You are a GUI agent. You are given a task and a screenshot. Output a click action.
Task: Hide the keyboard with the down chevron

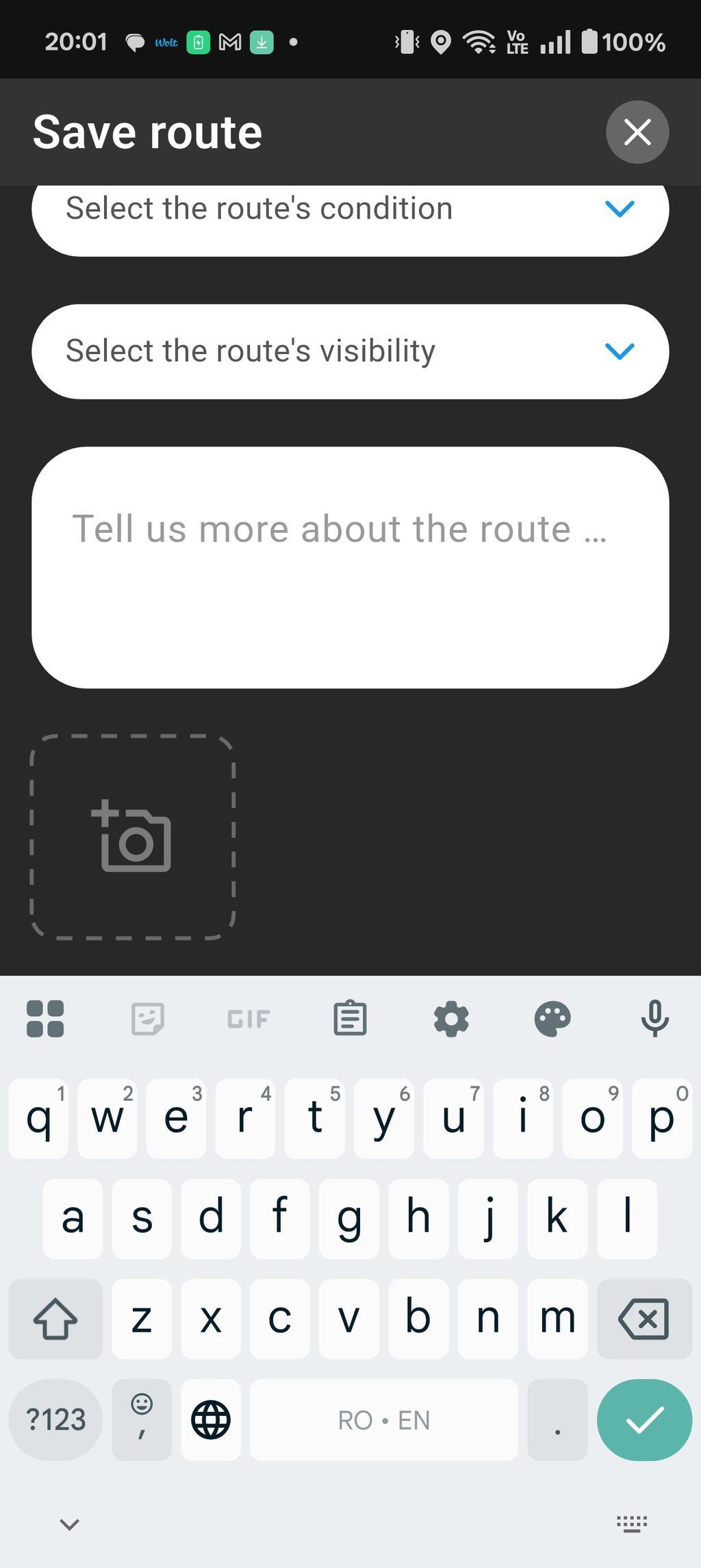69,1524
